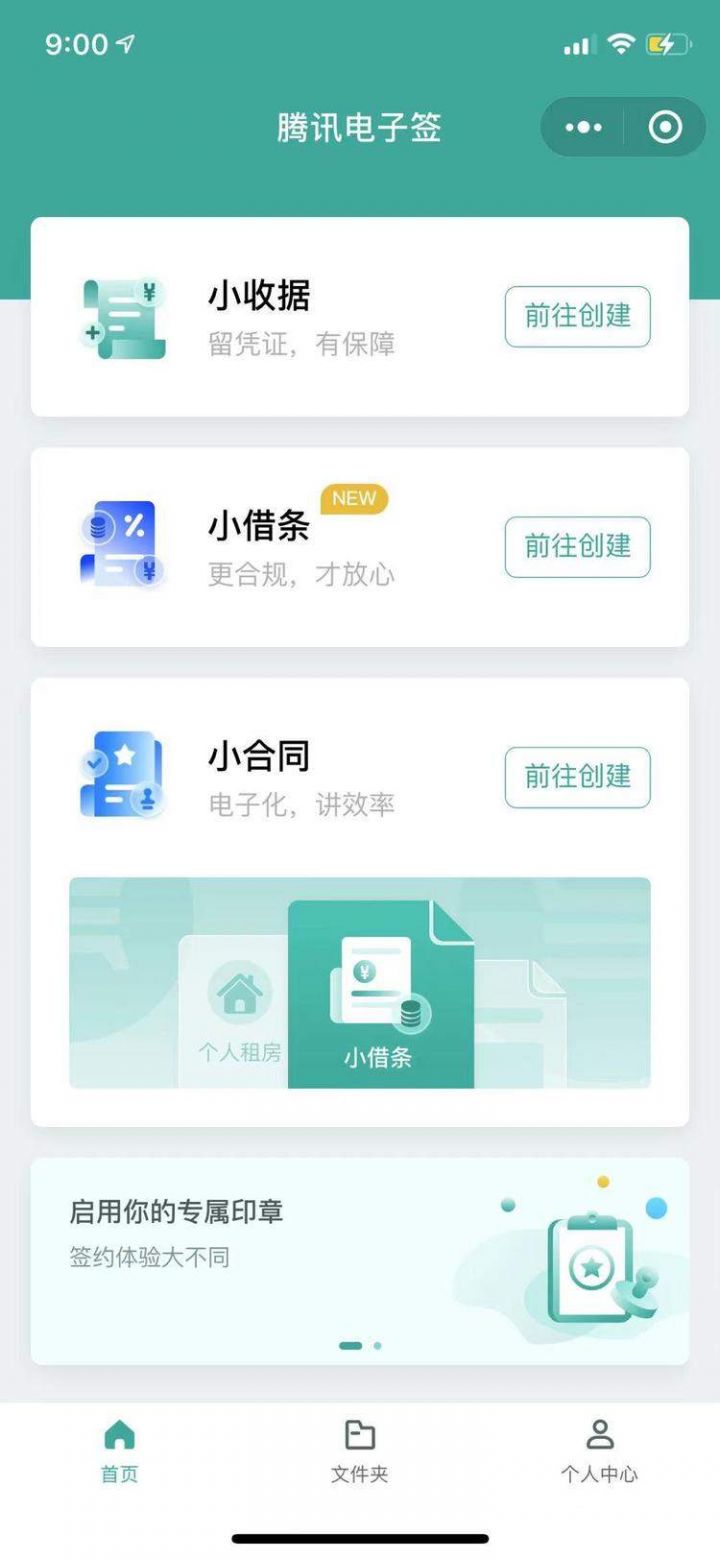Tap the 个人租房 house card in carousel
The height and width of the screenshot is (1559, 720).
point(238,1000)
